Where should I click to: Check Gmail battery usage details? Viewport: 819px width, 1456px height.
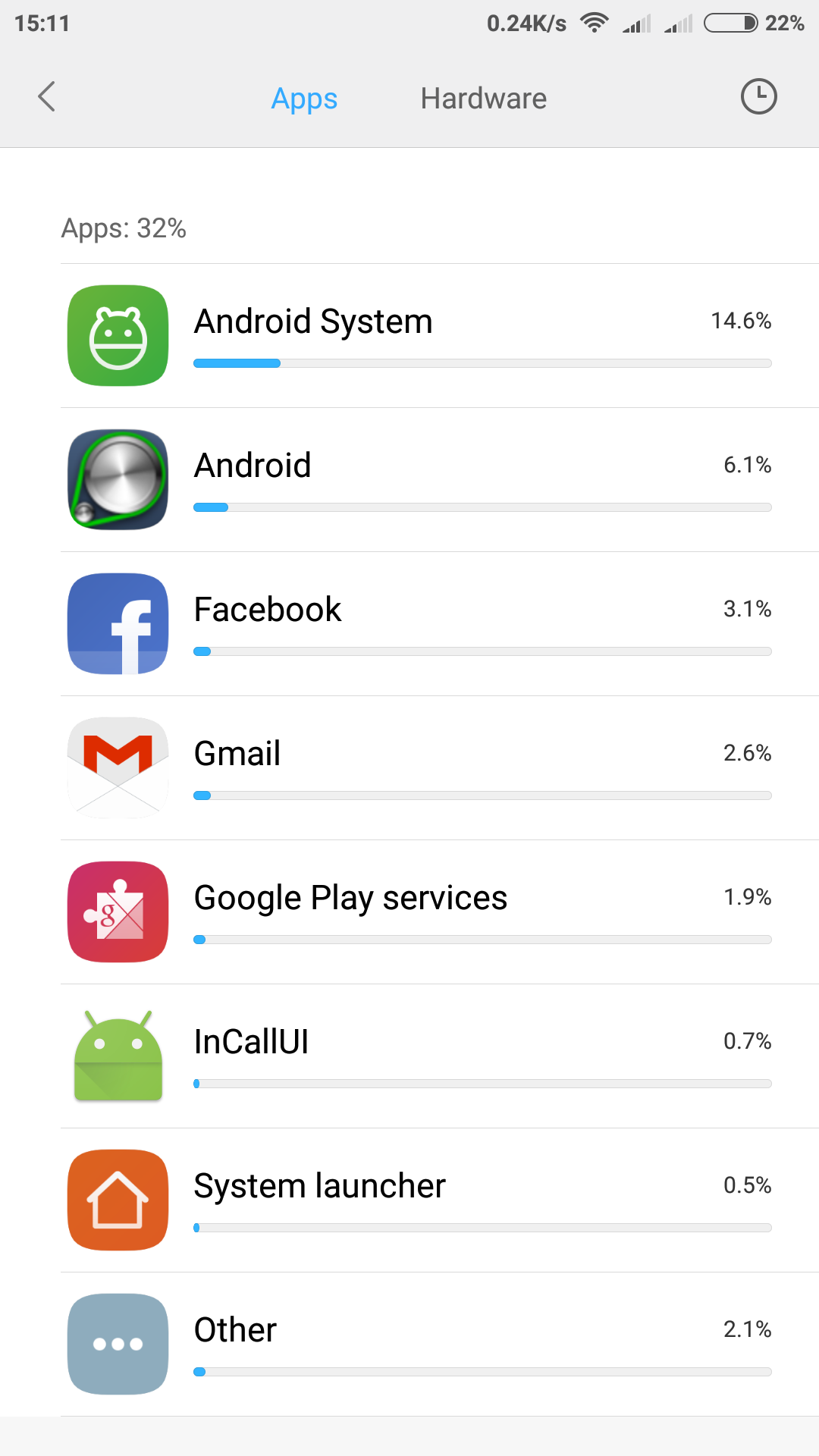[440, 768]
